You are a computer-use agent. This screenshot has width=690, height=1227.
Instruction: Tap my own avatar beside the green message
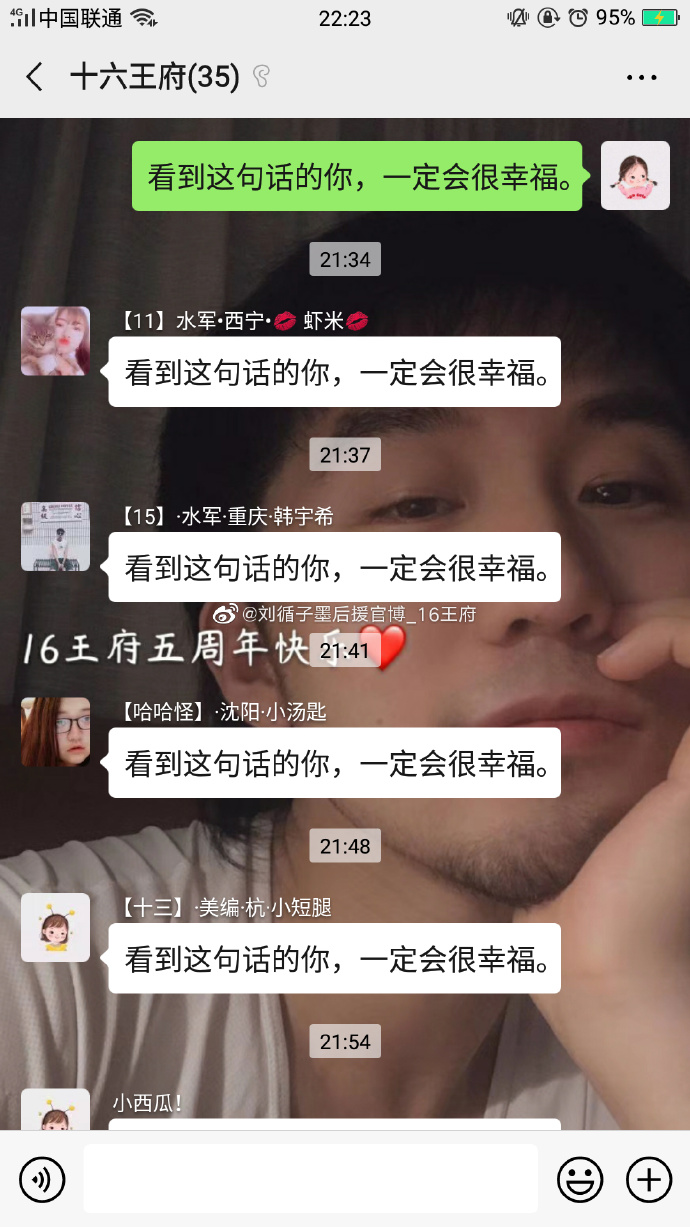click(x=635, y=175)
